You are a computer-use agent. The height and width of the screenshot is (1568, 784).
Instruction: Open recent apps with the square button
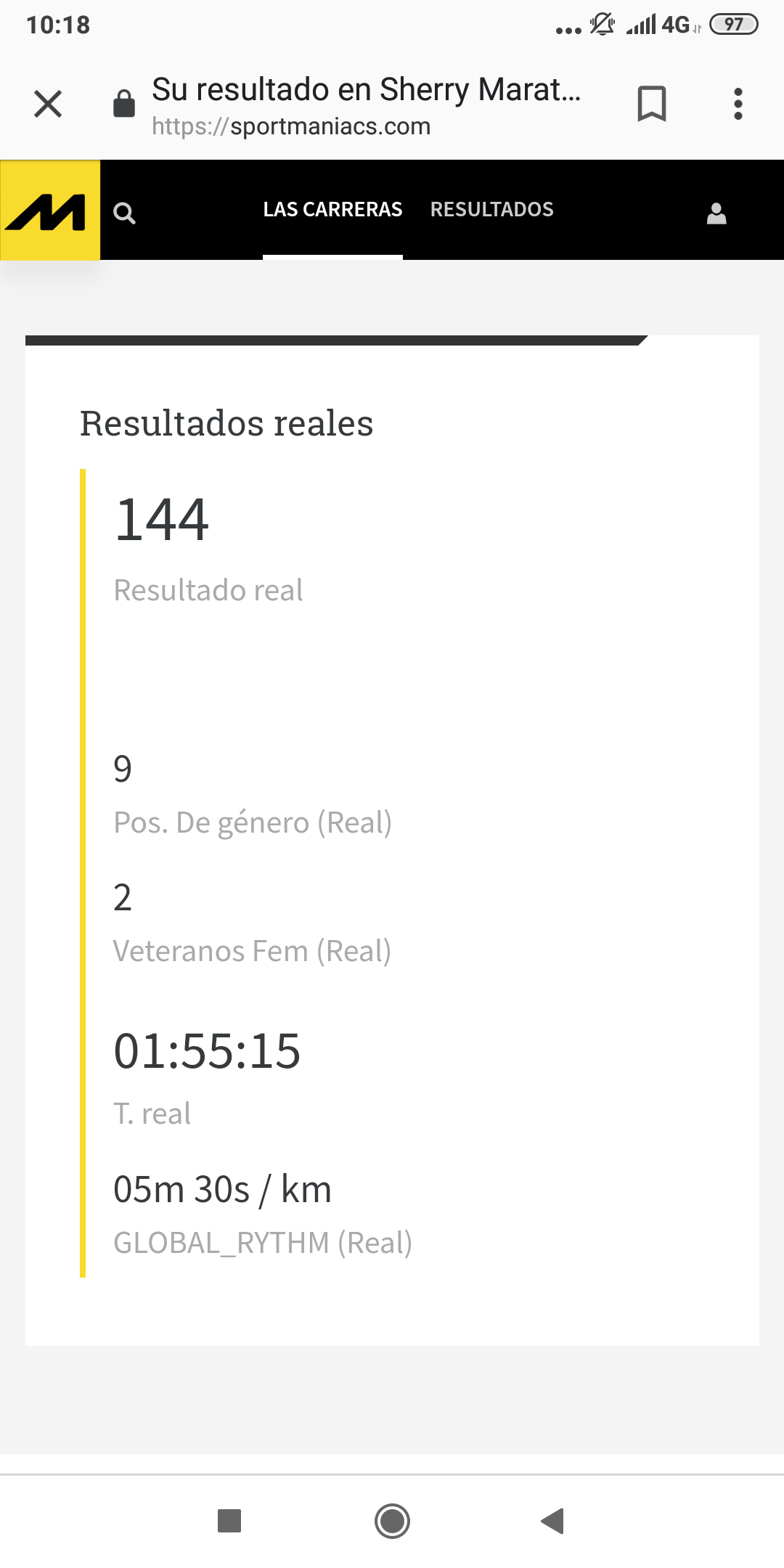tap(229, 1521)
